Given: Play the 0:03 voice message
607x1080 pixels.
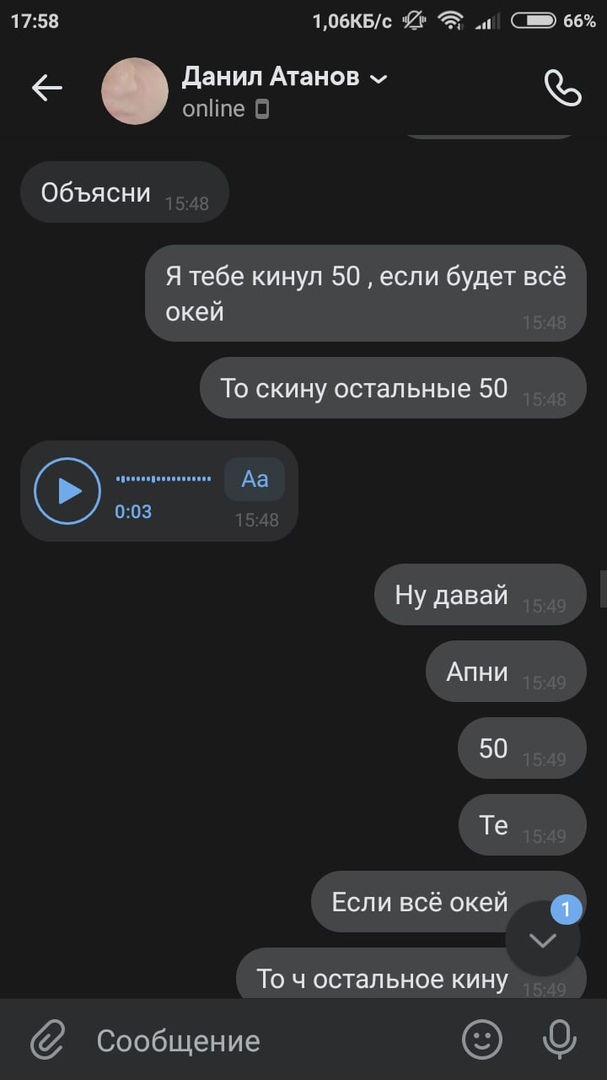Looking at the screenshot, I should point(68,491).
